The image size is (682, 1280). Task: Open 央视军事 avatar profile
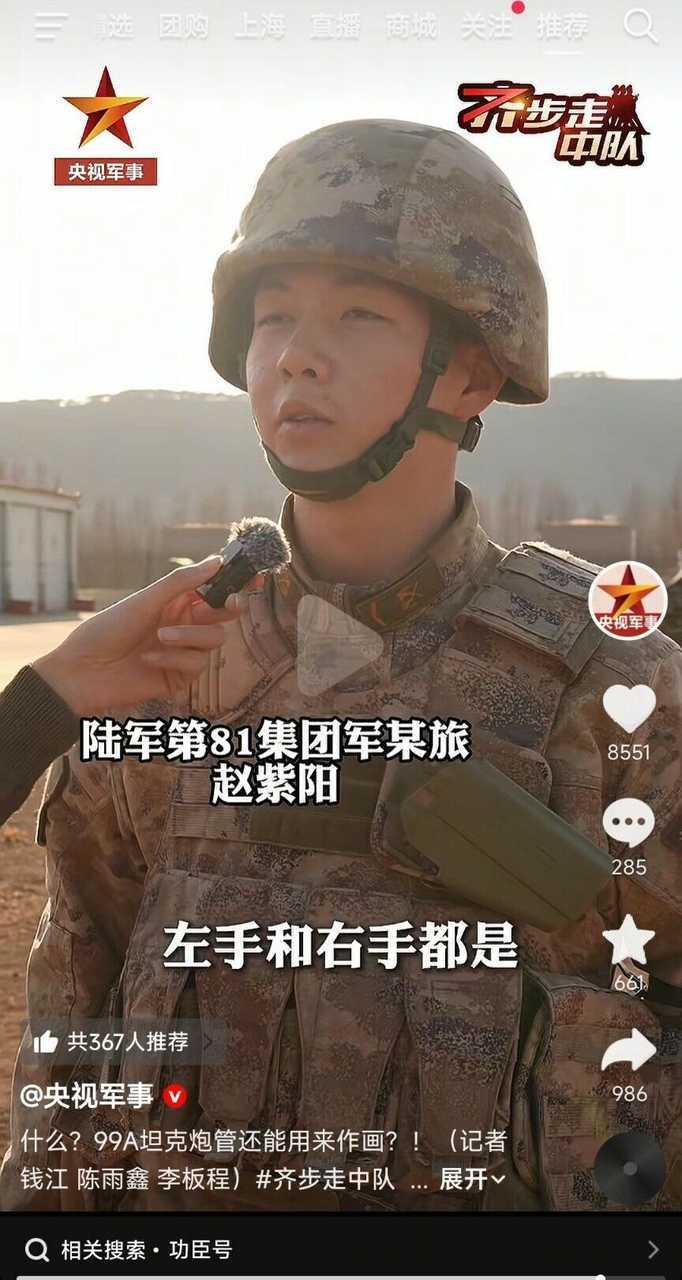(628, 601)
